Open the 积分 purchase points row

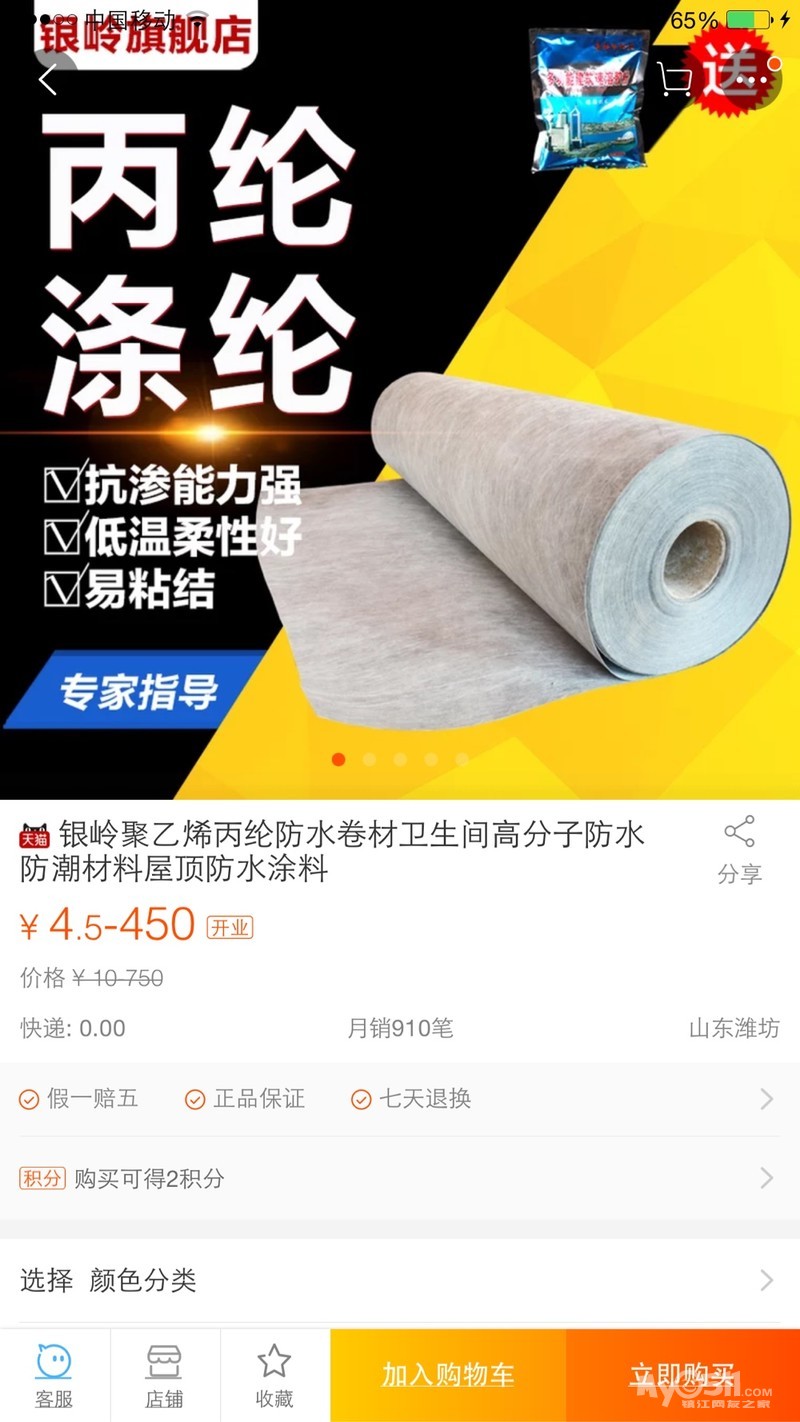coord(400,1178)
